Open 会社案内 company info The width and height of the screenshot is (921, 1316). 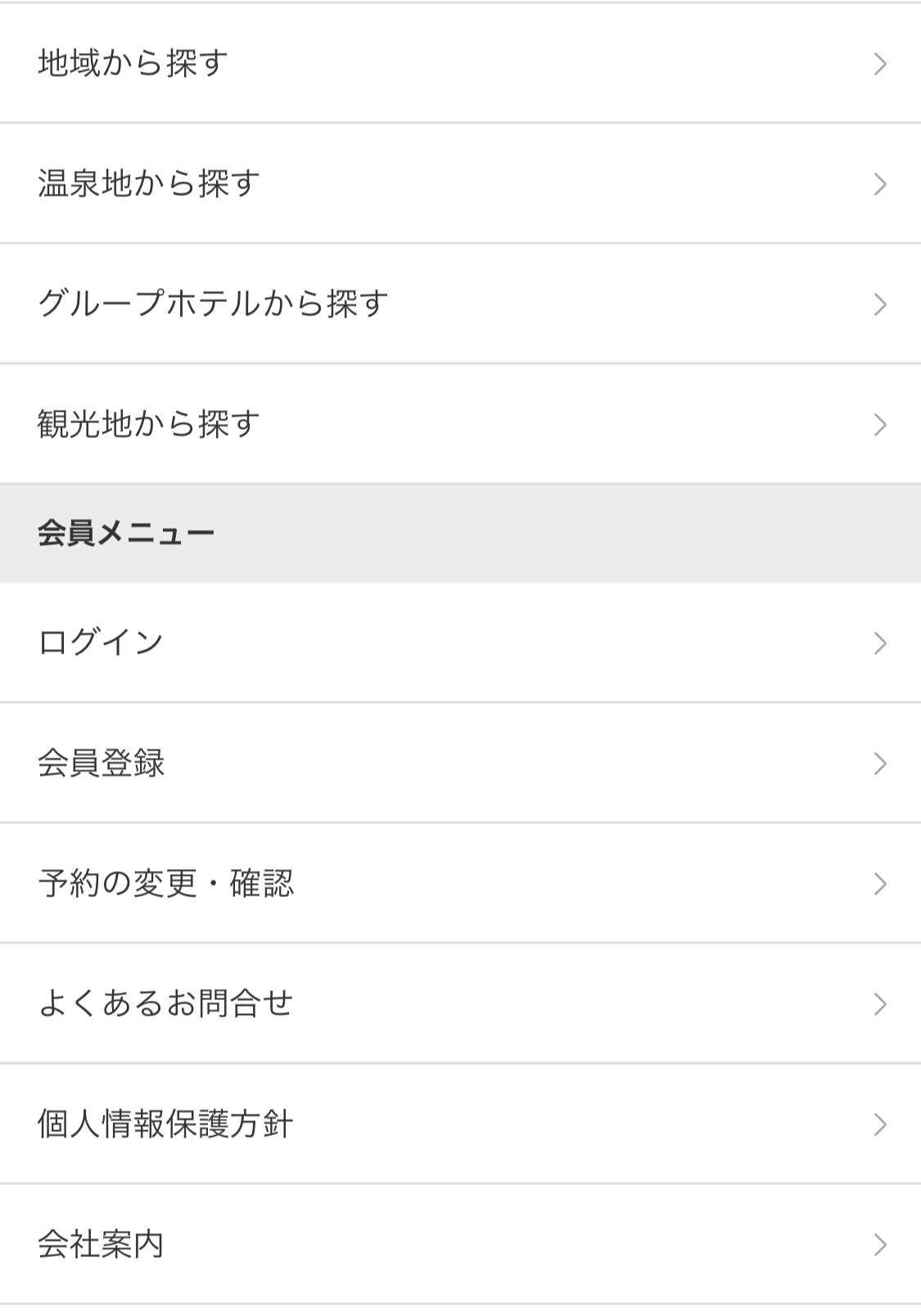coord(460,1244)
